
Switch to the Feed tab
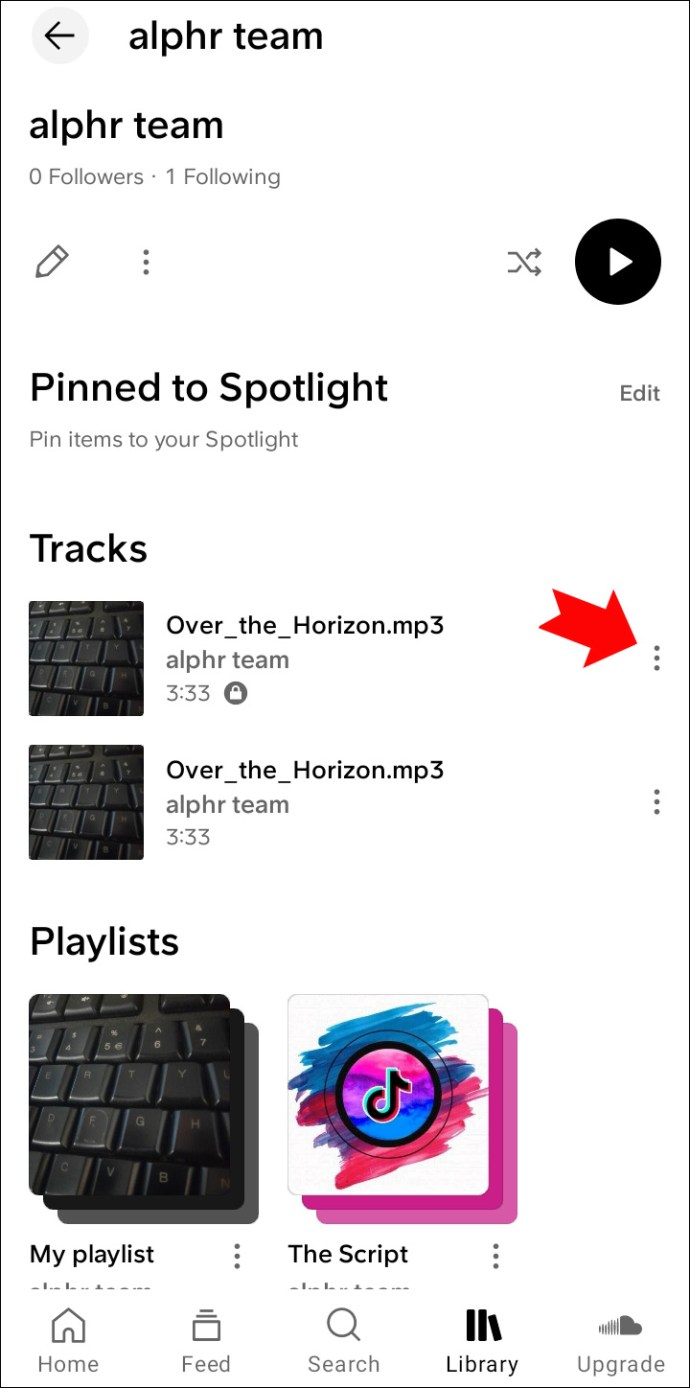click(206, 1340)
